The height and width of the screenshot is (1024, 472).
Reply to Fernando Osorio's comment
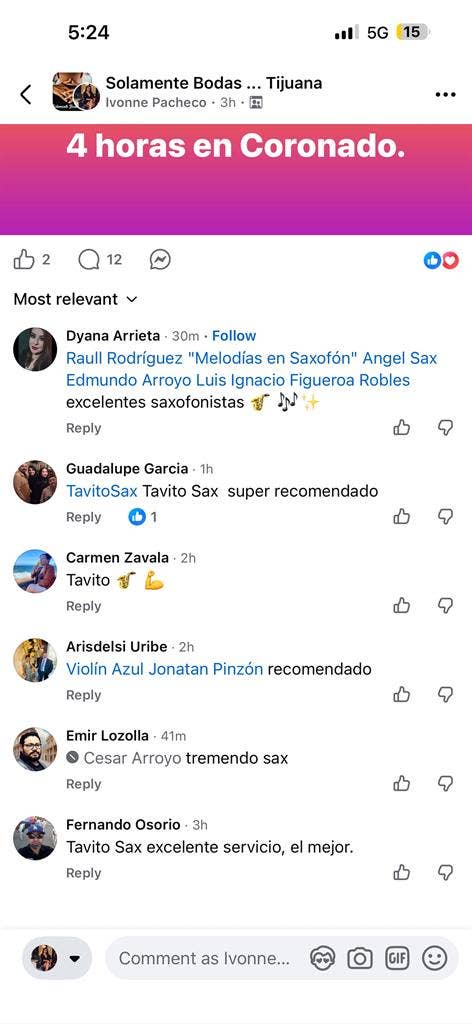click(x=84, y=872)
